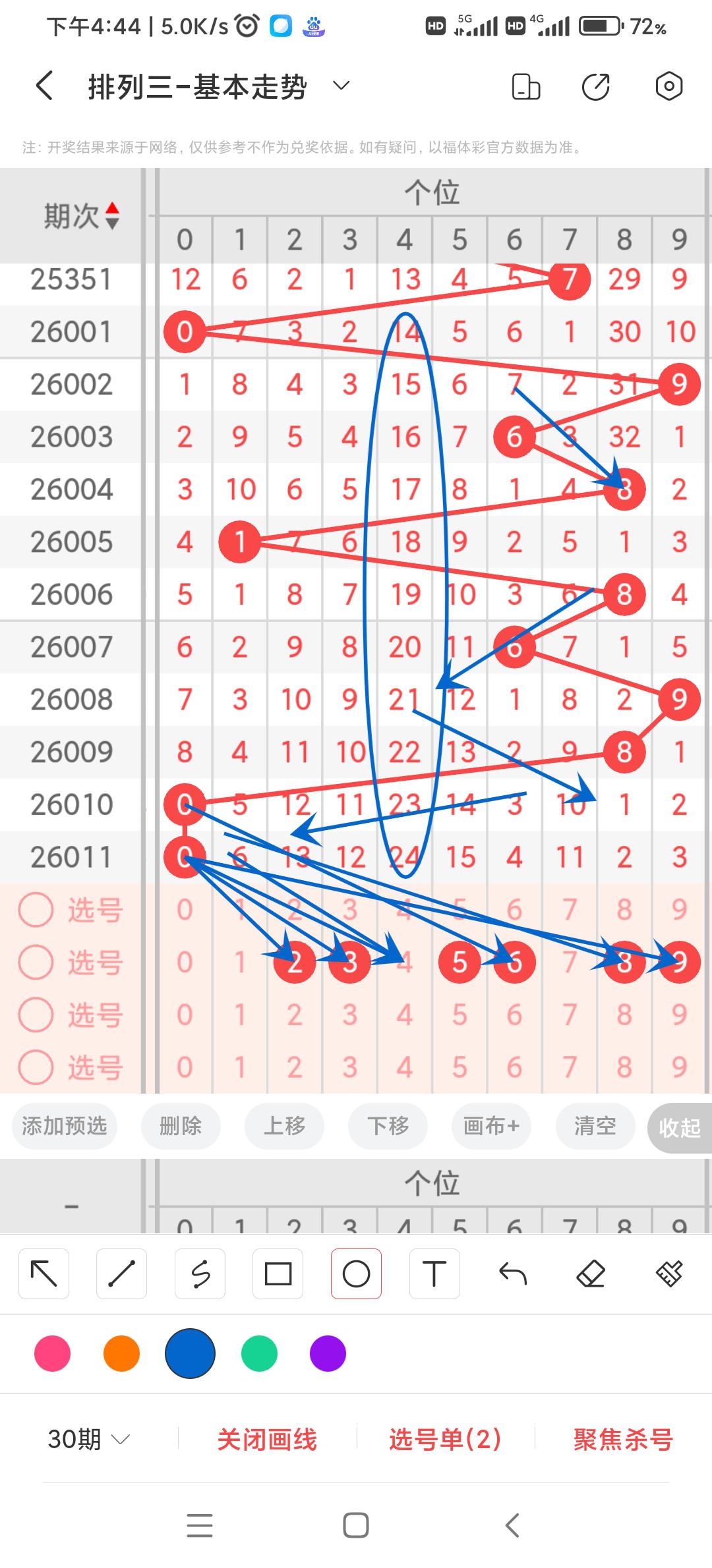The image size is (712, 1568).
Task: Select the arrow drawing tool
Action: pos(44,1274)
